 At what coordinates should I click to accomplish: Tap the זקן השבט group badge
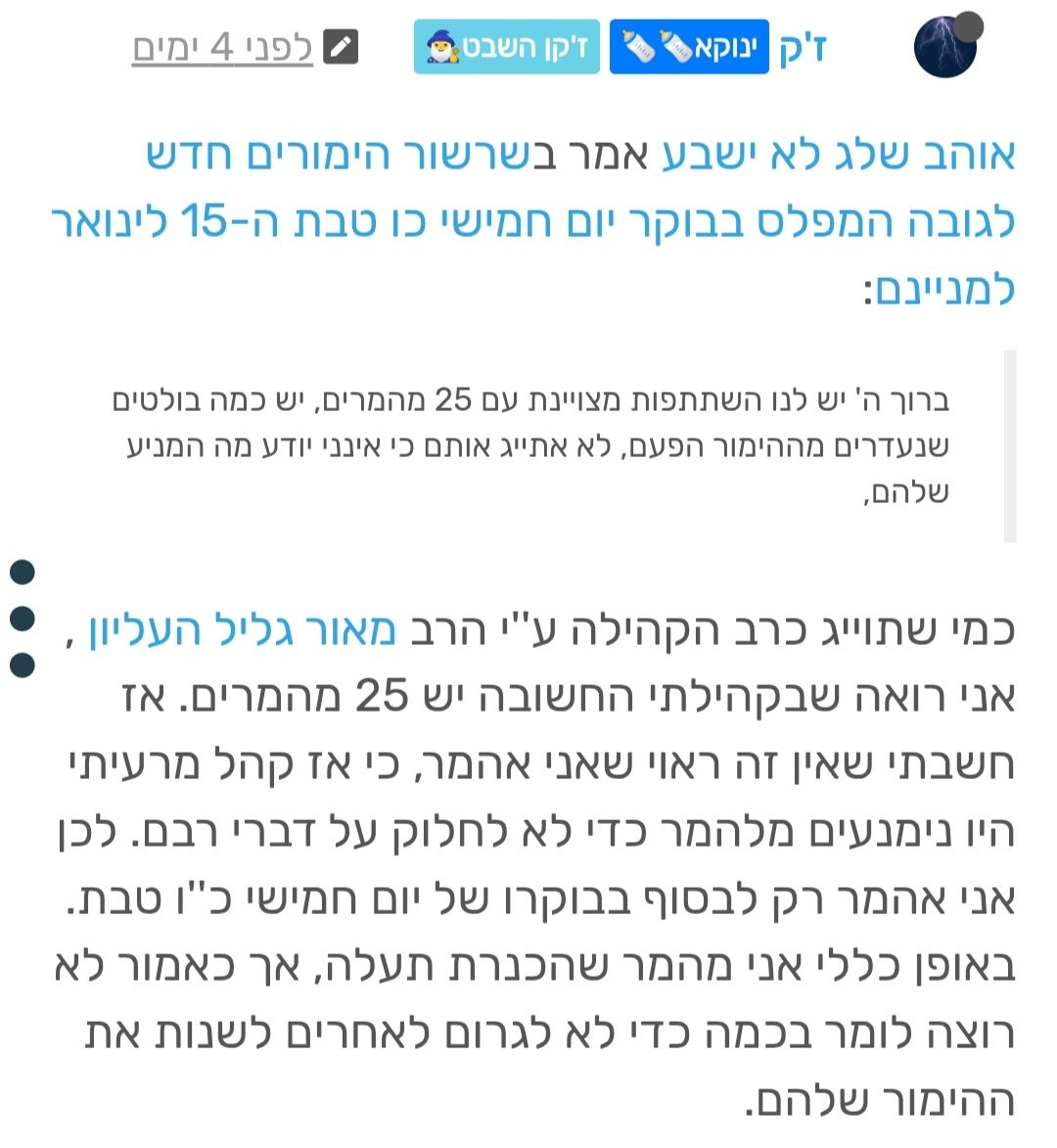click(x=506, y=47)
